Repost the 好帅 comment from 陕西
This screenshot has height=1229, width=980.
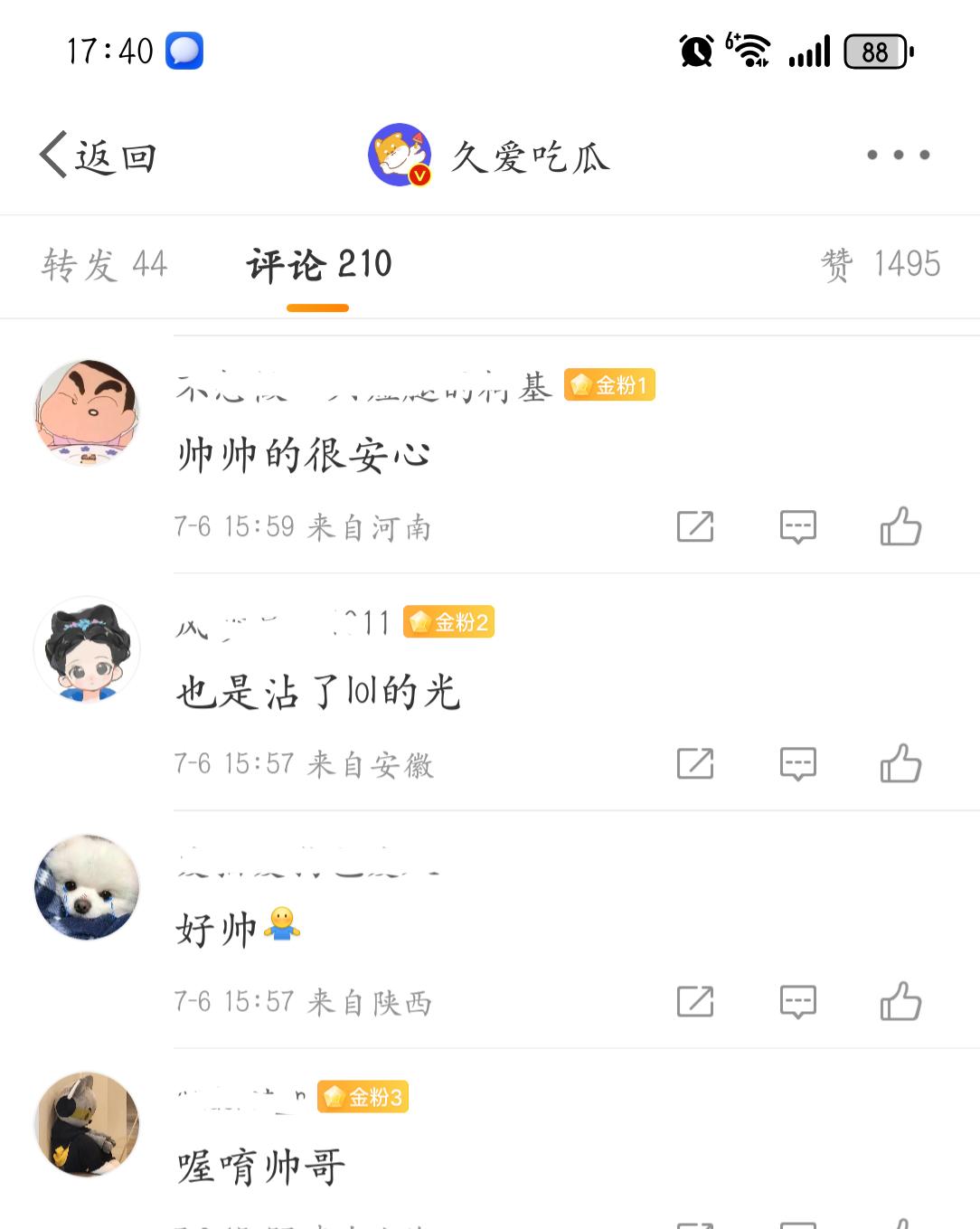click(694, 1002)
